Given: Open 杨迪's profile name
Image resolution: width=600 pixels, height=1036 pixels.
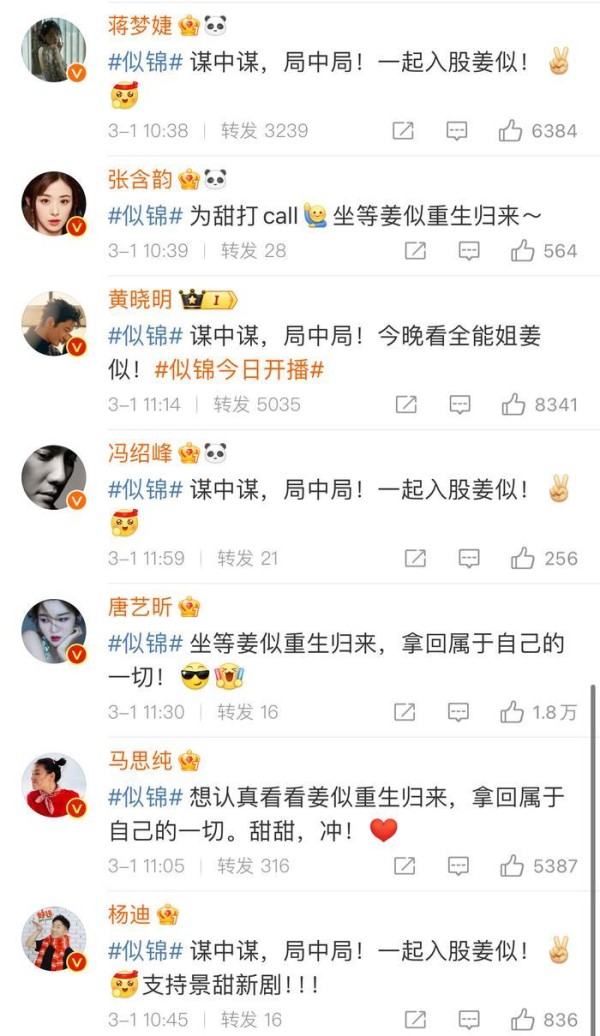Looking at the screenshot, I should click(x=130, y=914).
